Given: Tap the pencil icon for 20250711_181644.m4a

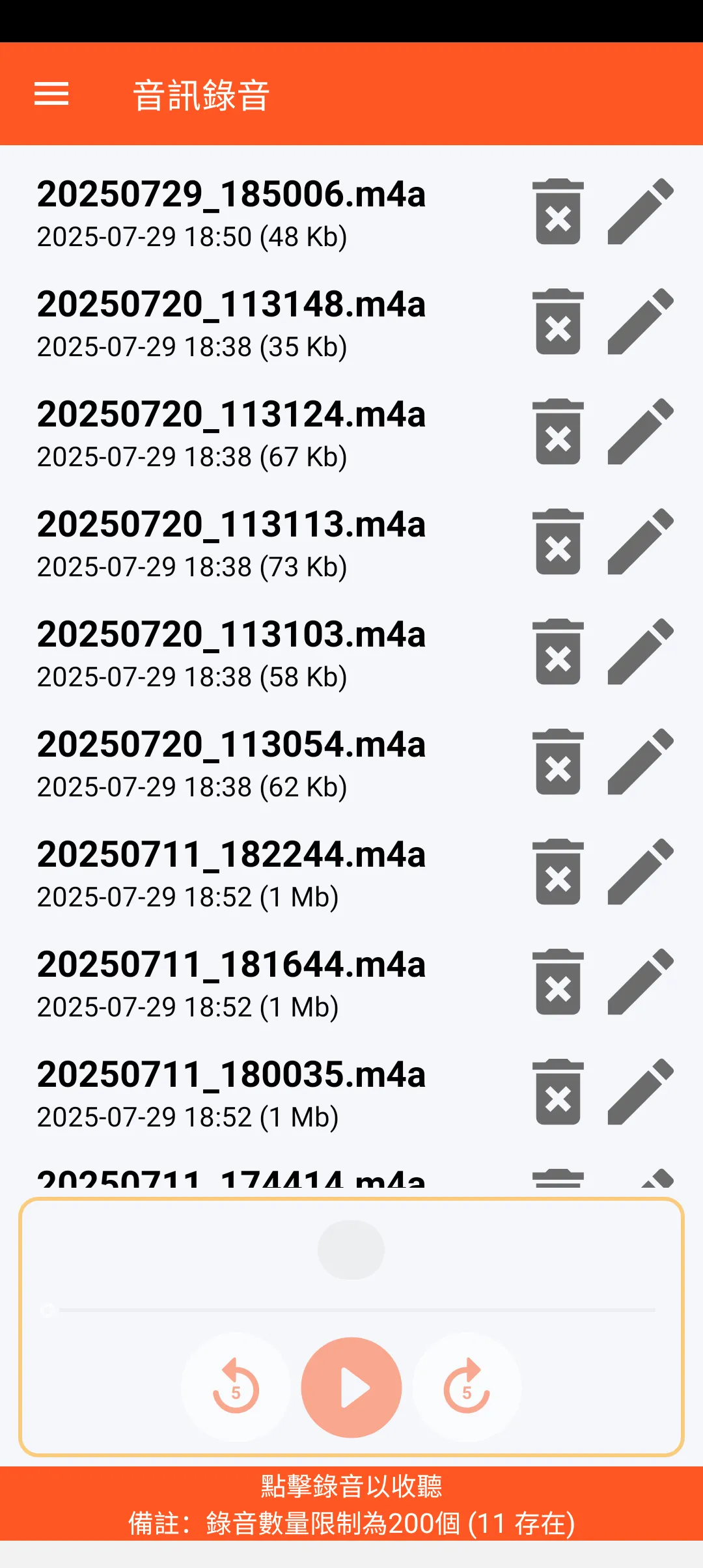Looking at the screenshot, I should (641, 982).
